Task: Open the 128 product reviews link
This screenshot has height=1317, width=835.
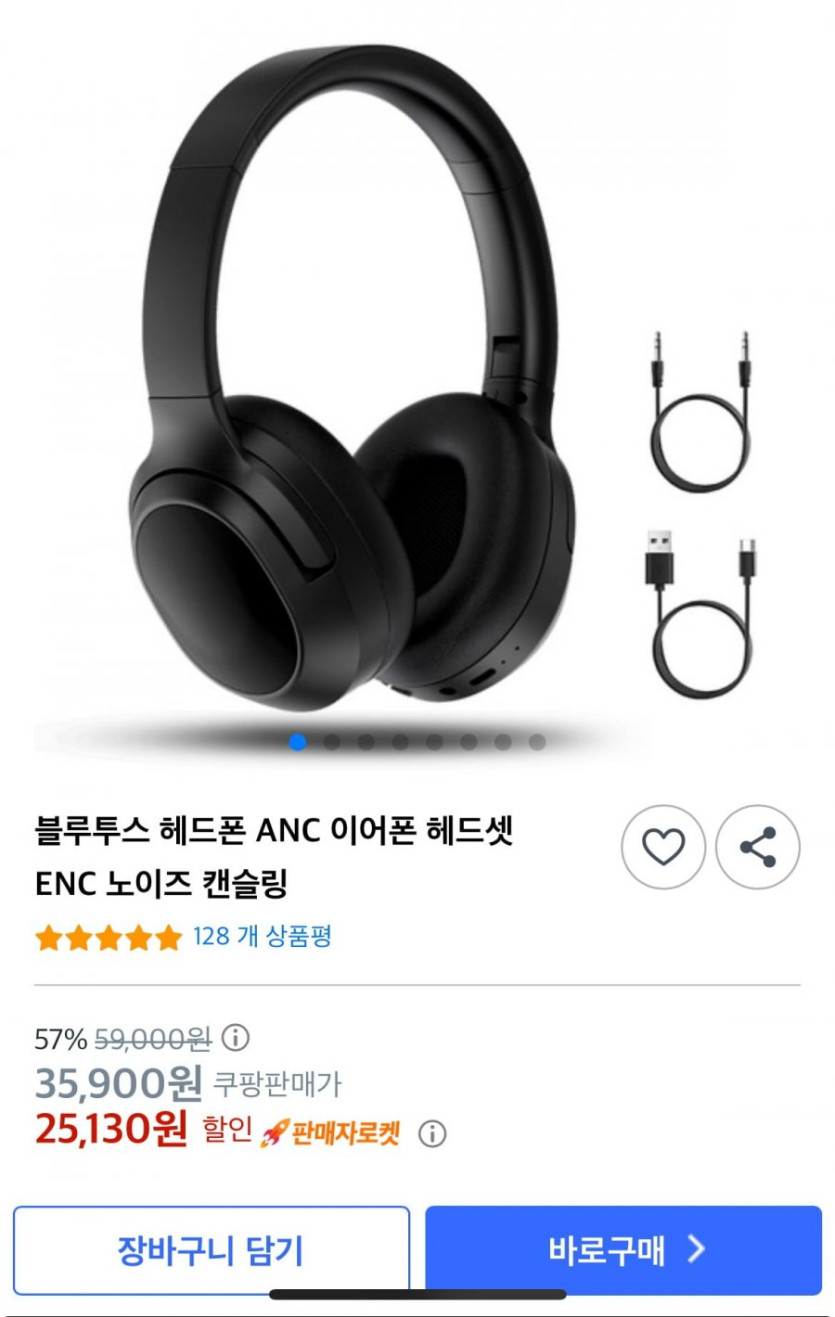Action: click(261, 937)
